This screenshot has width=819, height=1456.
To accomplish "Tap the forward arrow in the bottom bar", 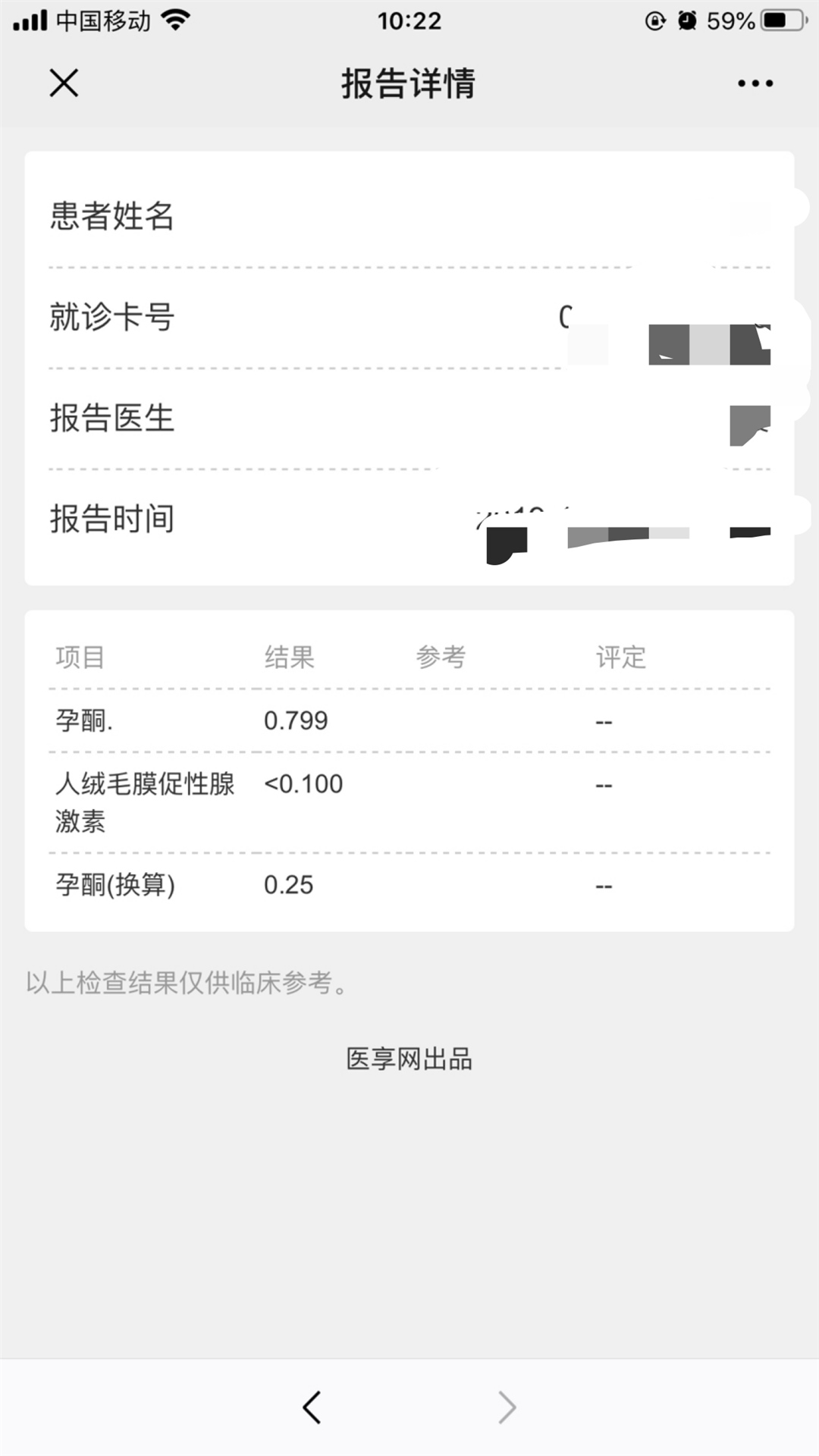I will tap(507, 1407).
